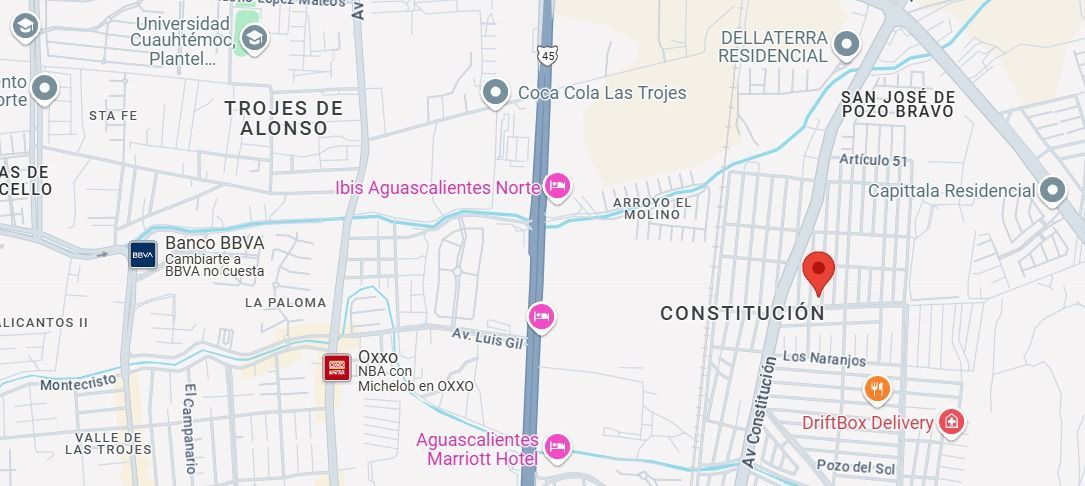This screenshot has width=1085, height=486.
Task: Open the Coca Cola Las Trojes marker
Action: point(495,93)
